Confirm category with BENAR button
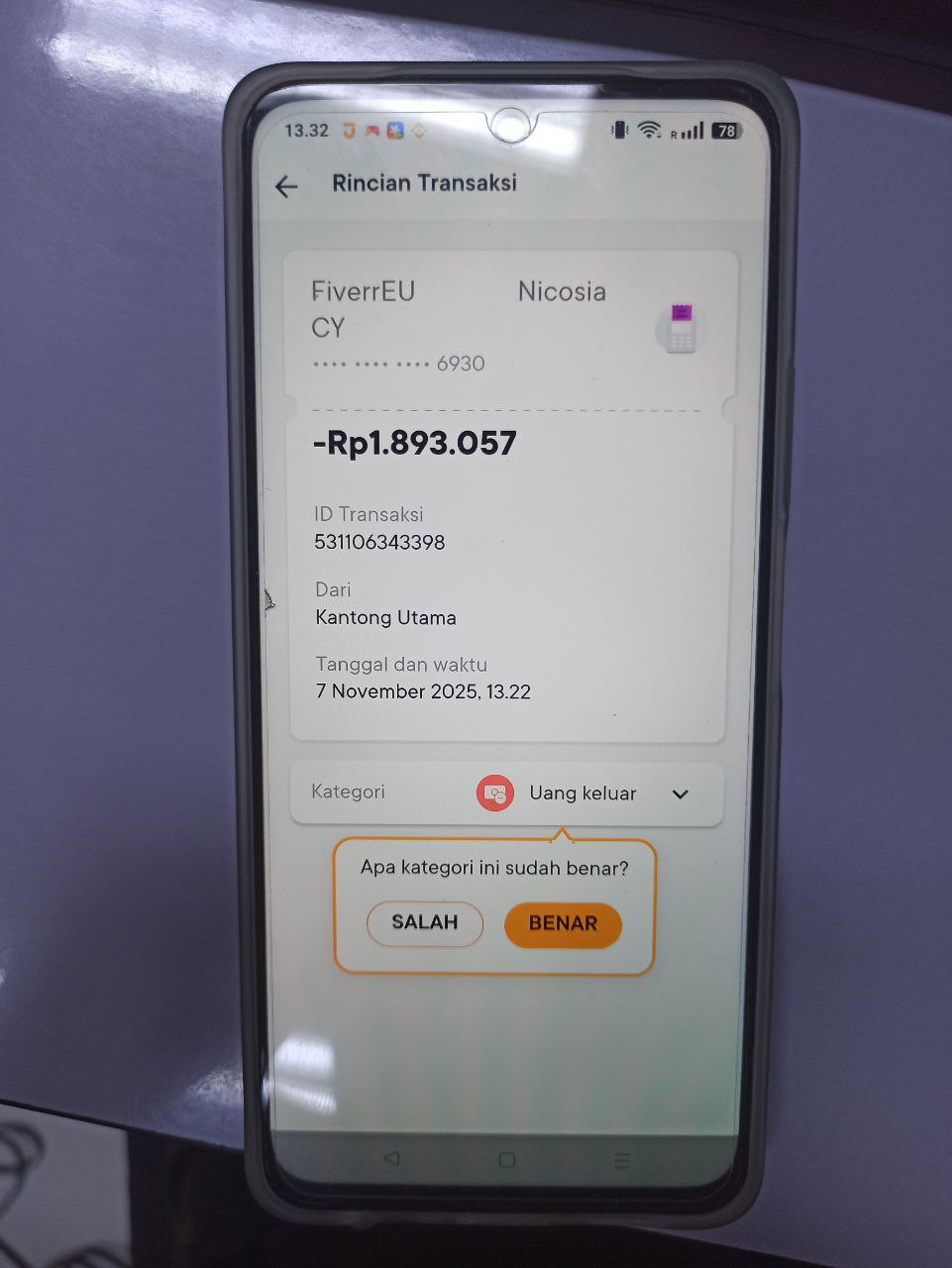Image resolution: width=952 pixels, height=1268 pixels. coord(563,924)
